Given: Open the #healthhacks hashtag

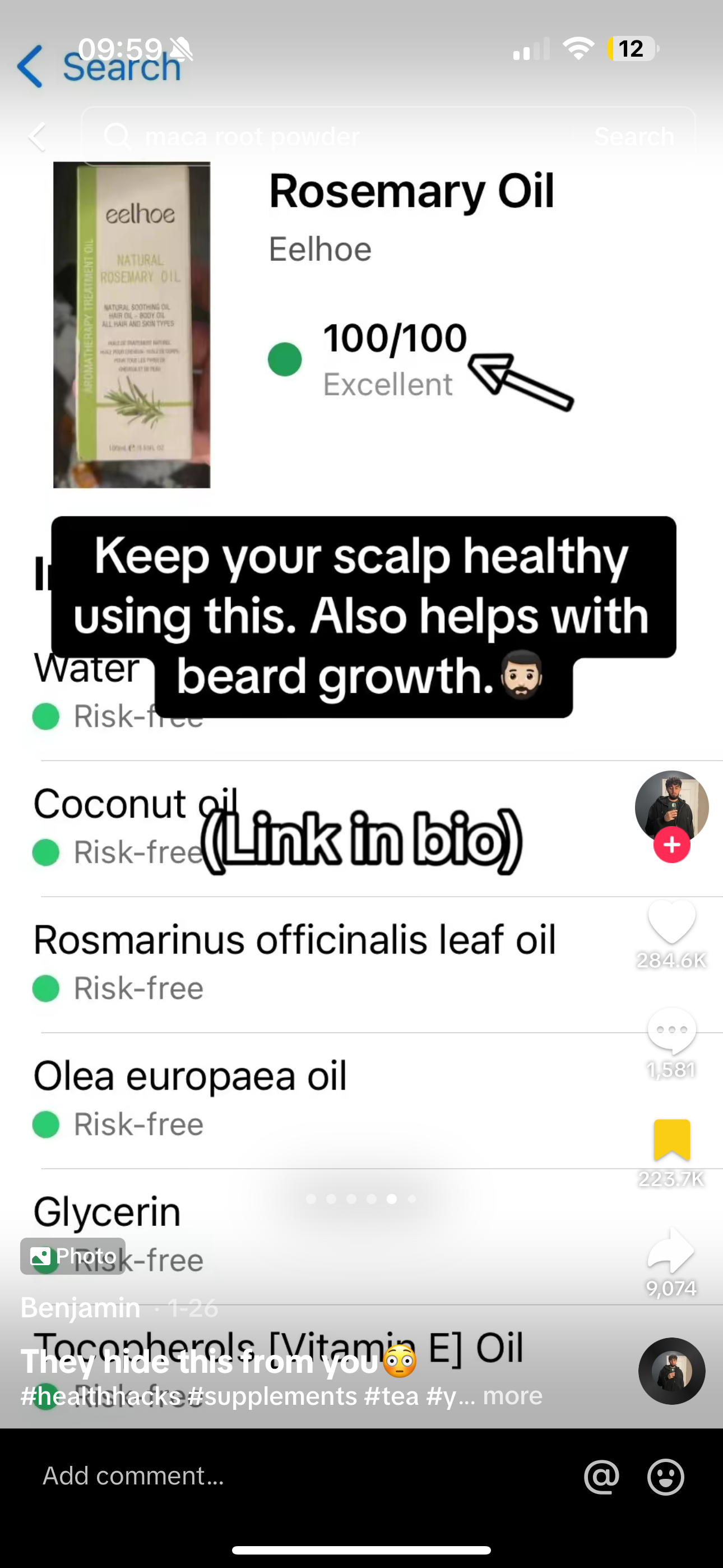Looking at the screenshot, I should [x=101, y=1396].
